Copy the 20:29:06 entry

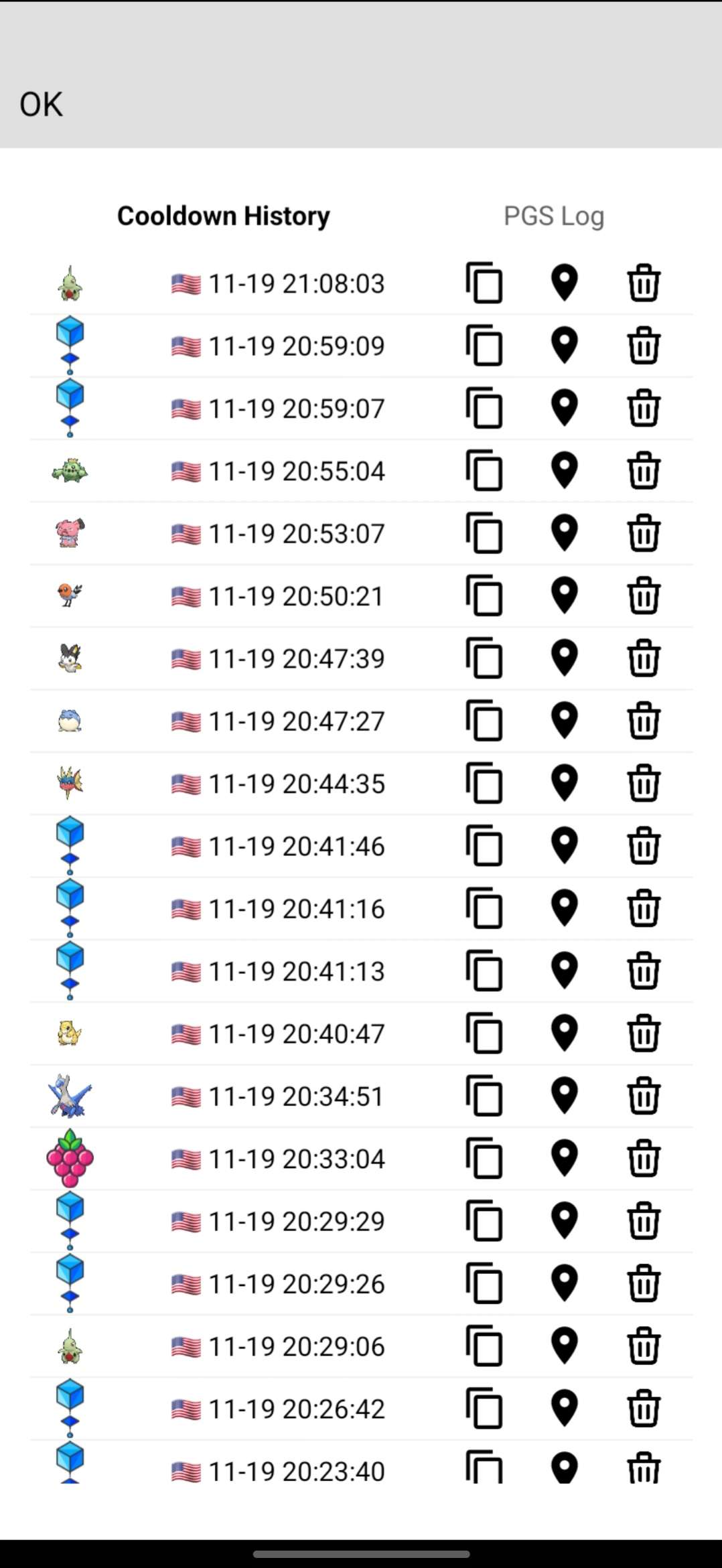point(484,1346)
